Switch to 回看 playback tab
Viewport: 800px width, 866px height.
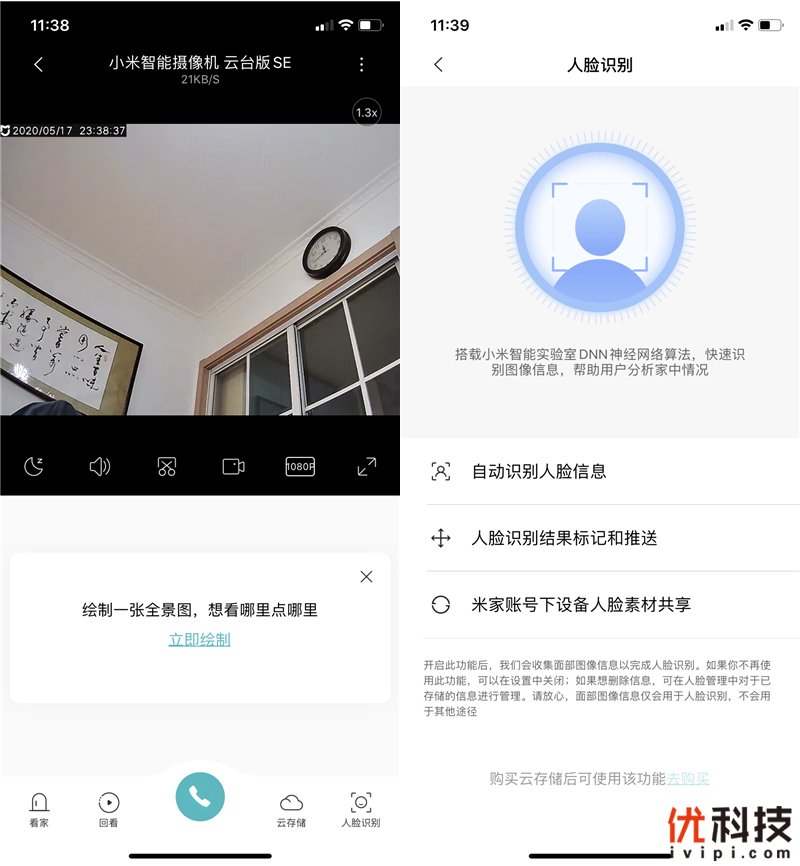pyautogui.click(x=109, y=805)
